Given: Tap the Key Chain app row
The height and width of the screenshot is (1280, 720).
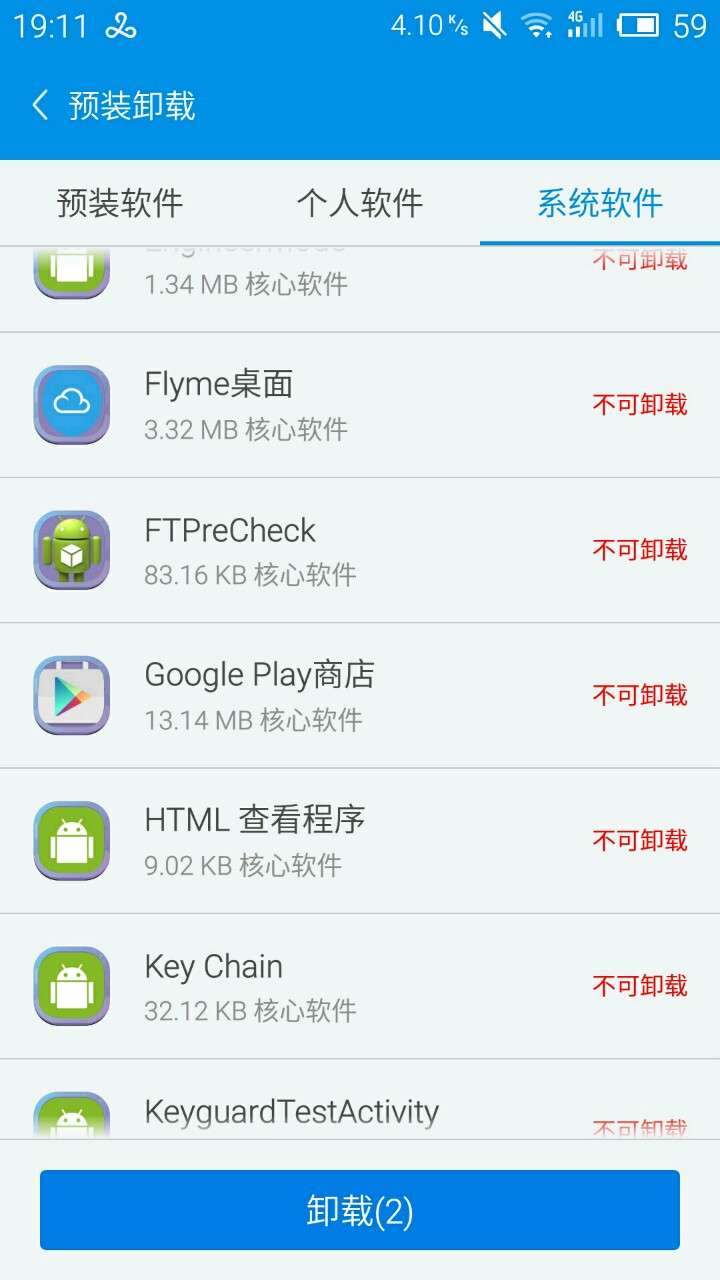Looking at the screenshot, I should 360,986.
